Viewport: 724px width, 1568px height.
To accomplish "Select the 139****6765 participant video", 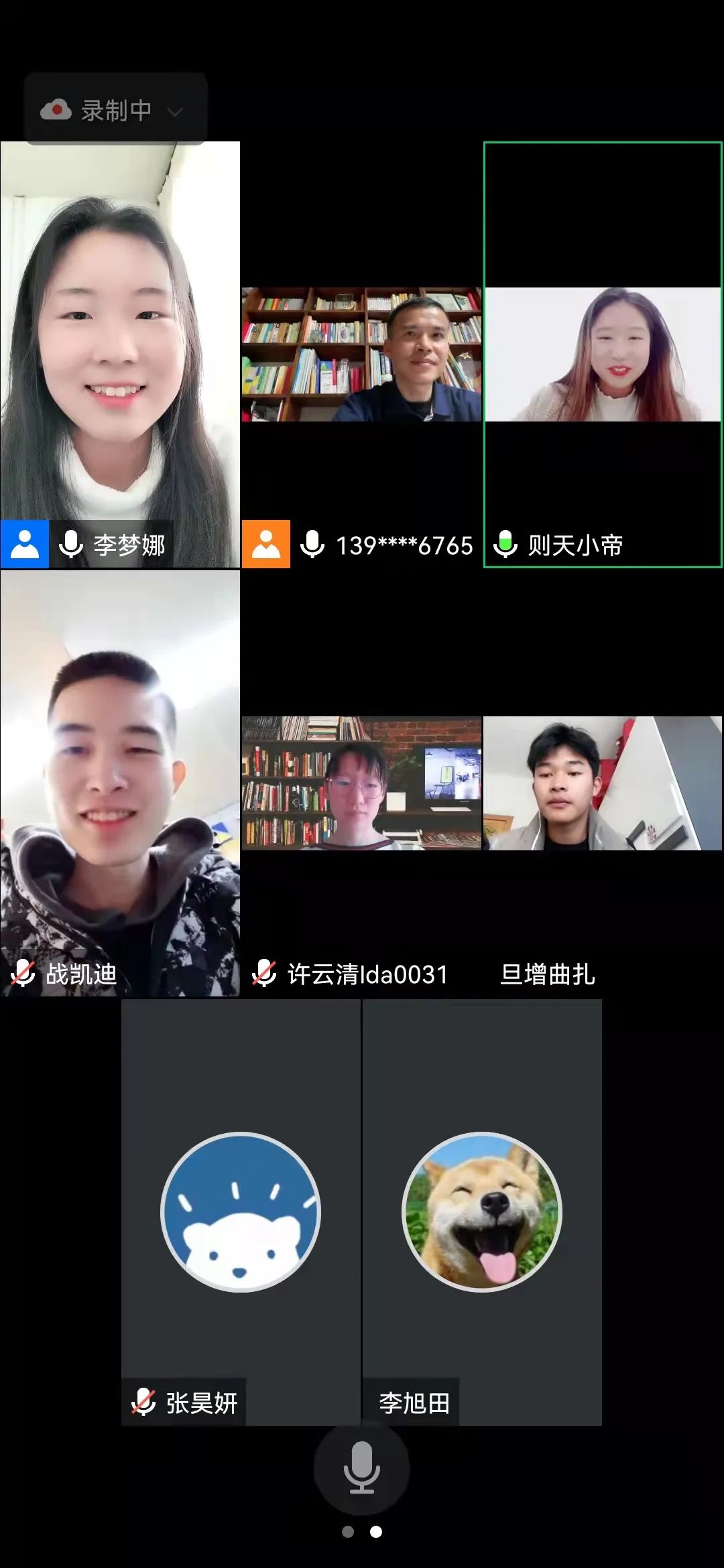I will pos(361,355).
